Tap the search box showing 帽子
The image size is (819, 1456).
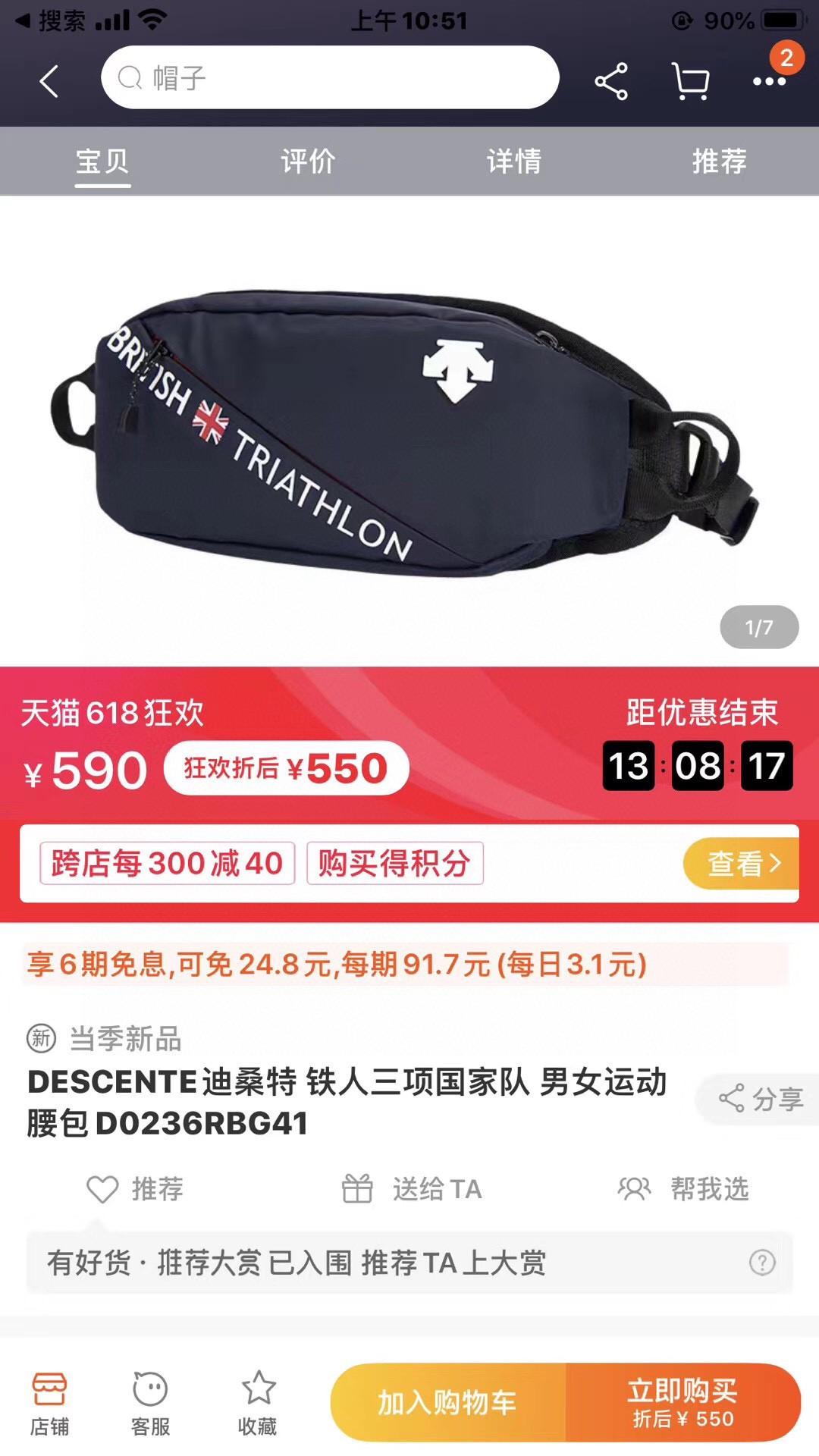330,77
